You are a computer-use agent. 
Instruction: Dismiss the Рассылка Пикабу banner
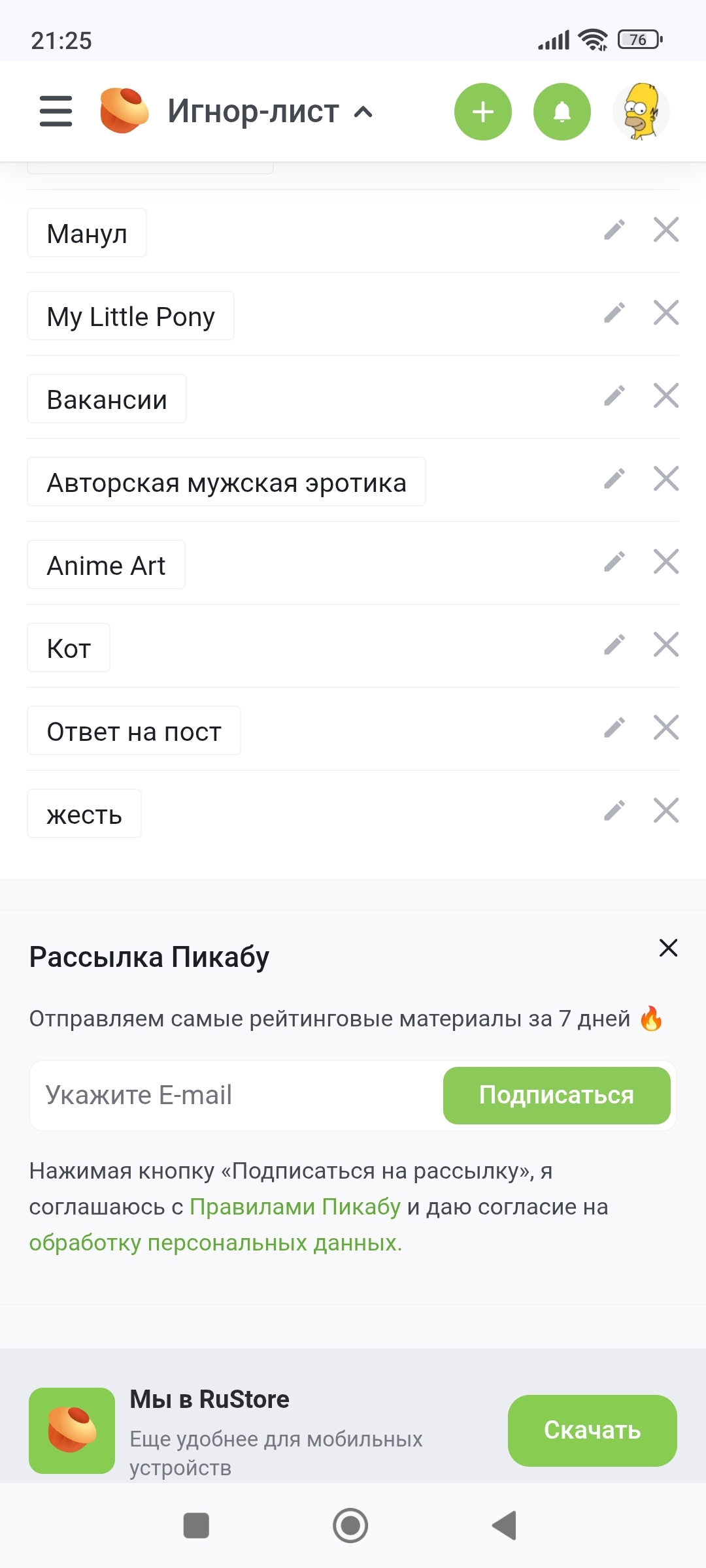click(667, 948)
